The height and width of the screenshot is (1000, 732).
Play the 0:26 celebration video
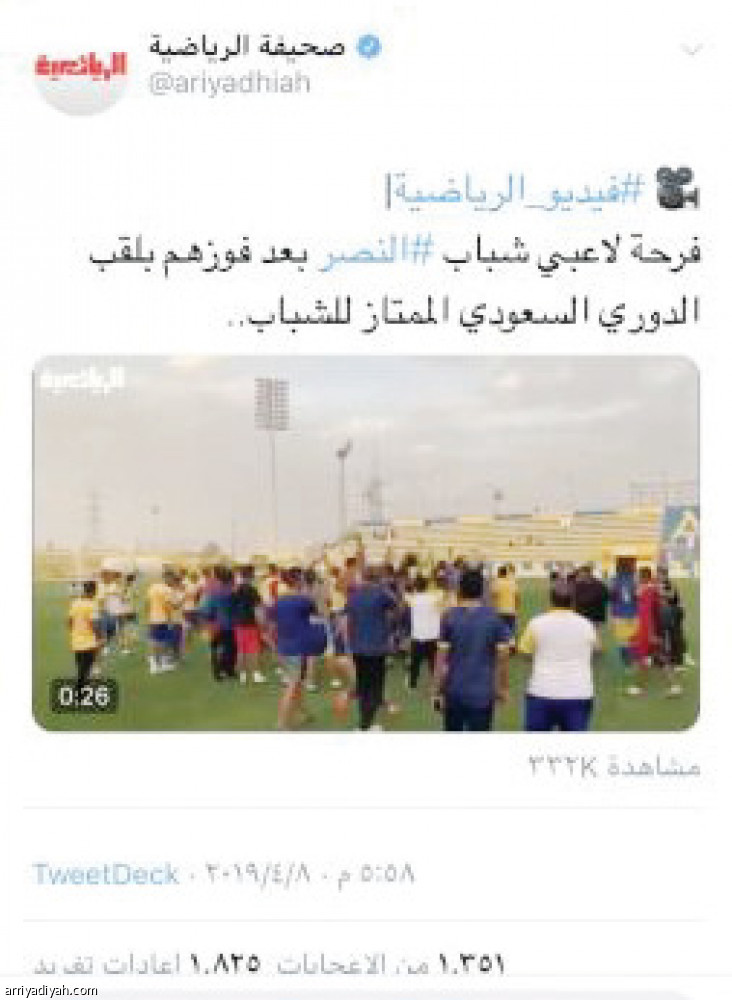pyautogui.click(x=366, y=543)
